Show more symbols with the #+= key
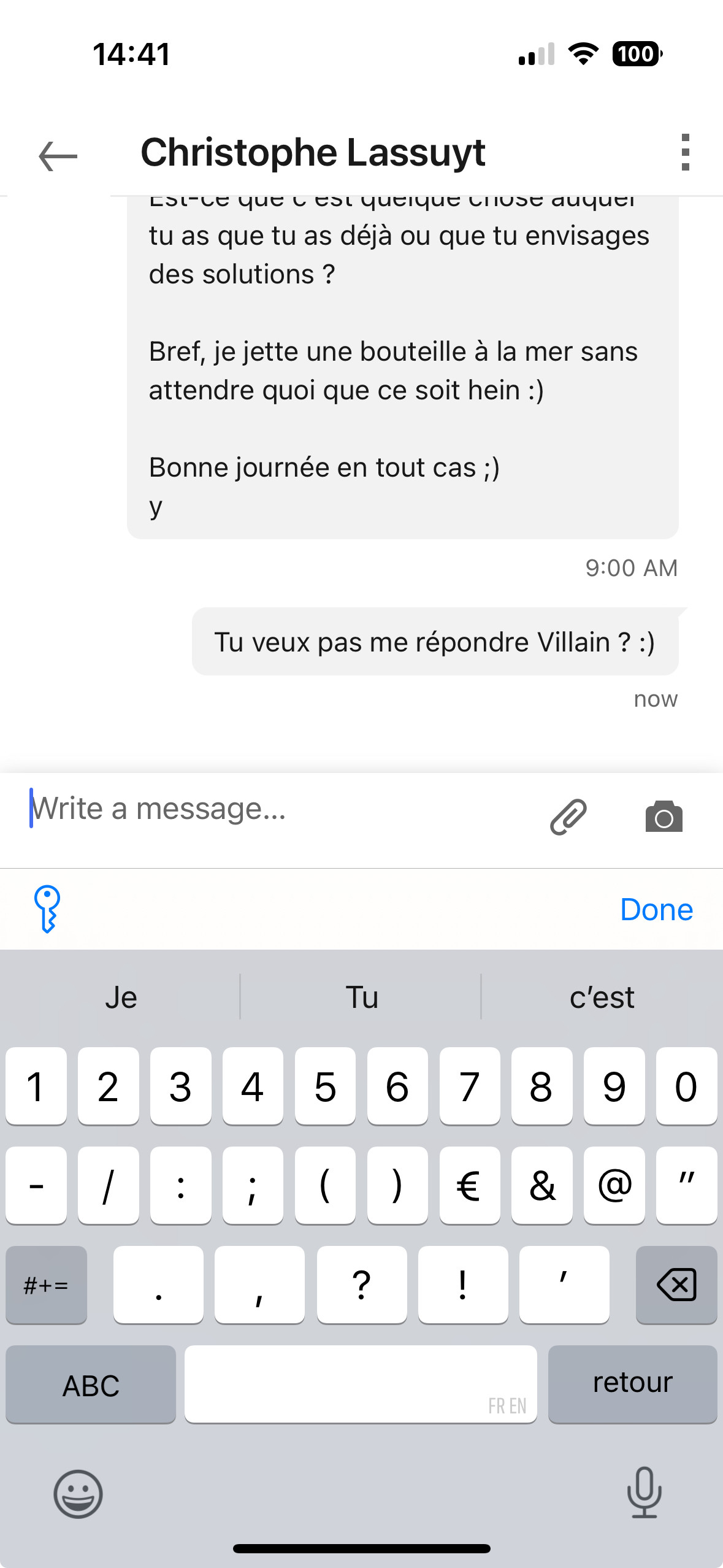Viewport: 723px width, 1568px height. 46,1285
